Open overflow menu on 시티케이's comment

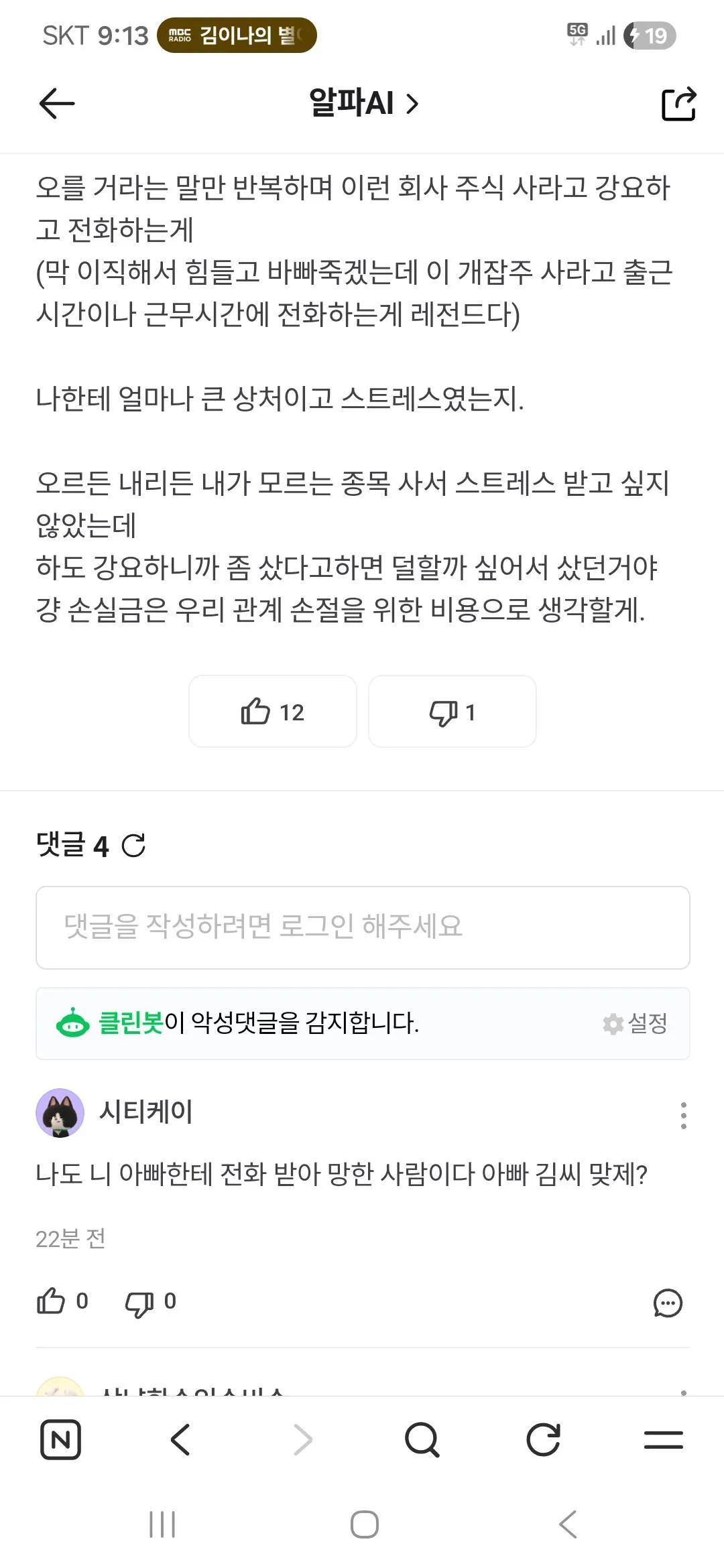[683, 1115]
